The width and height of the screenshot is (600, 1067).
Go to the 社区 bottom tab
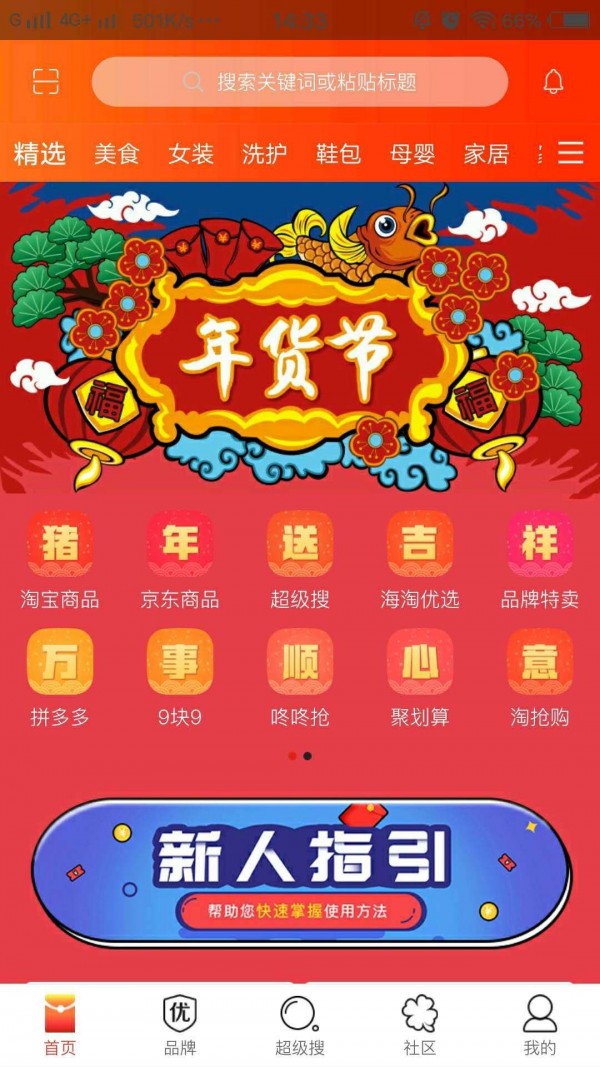(x=420, y=1026)
